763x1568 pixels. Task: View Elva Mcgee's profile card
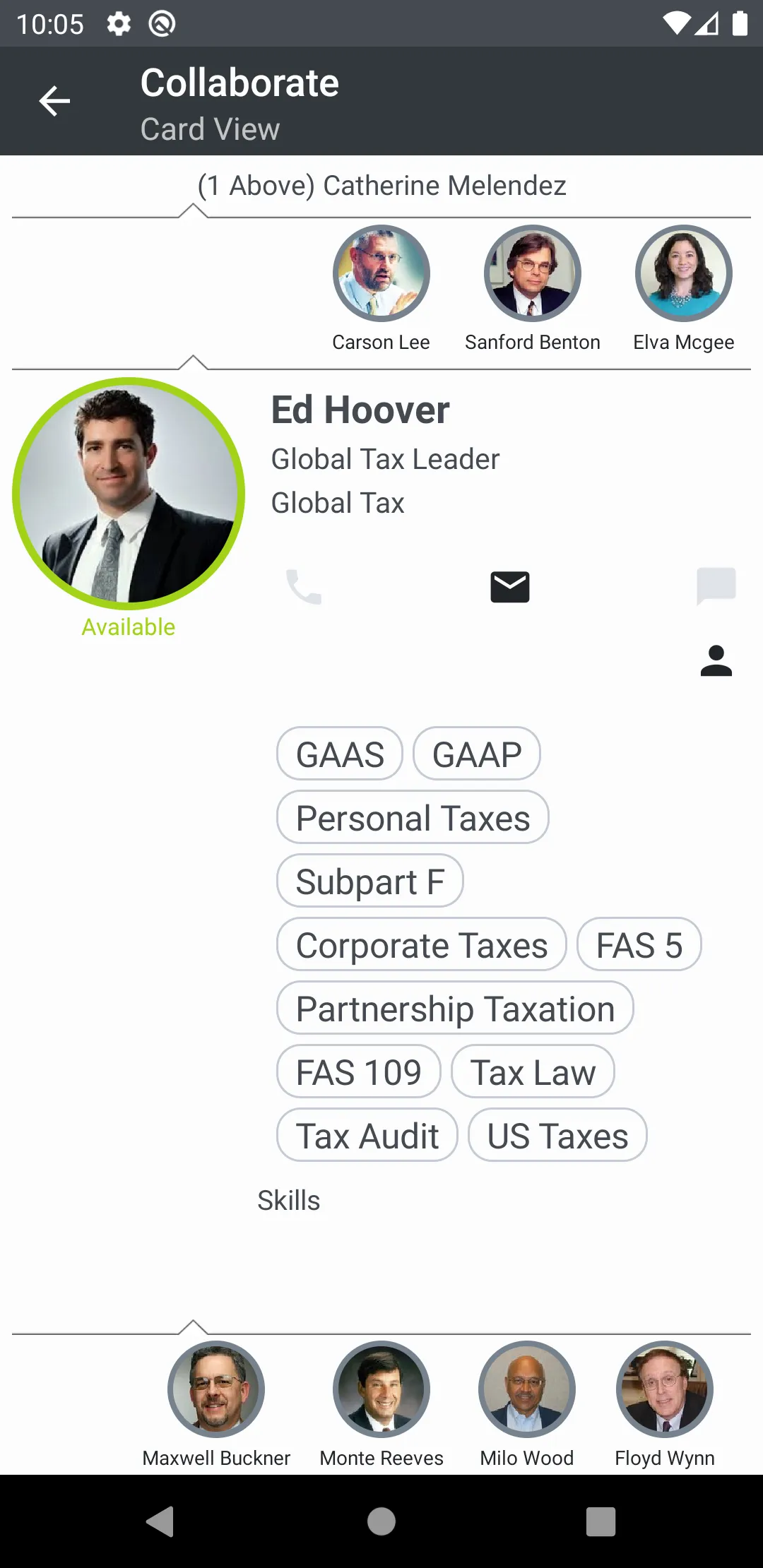click(683, 273)
